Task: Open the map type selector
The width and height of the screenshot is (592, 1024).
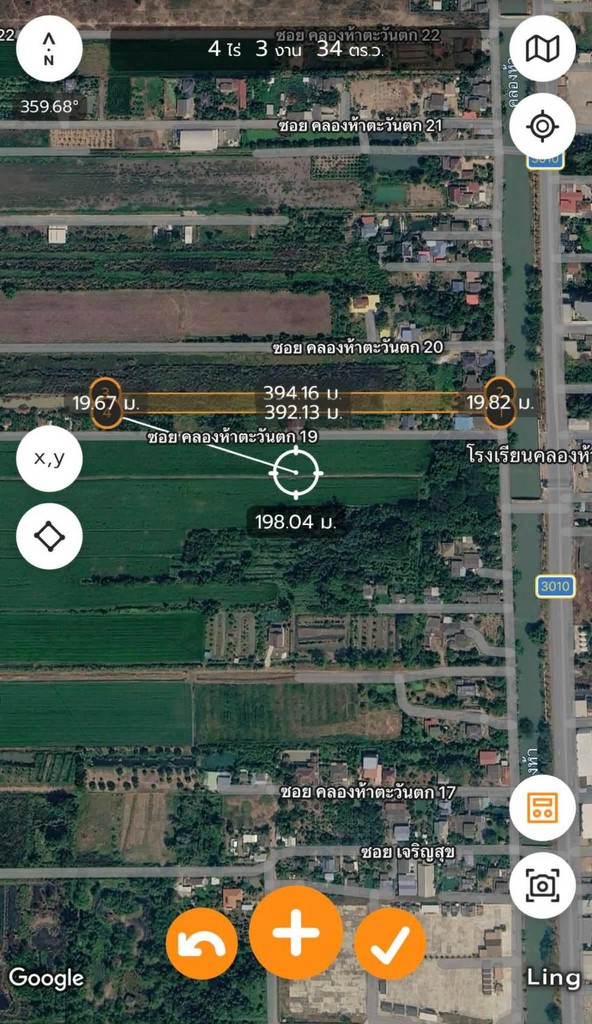Action: point(542,49)
